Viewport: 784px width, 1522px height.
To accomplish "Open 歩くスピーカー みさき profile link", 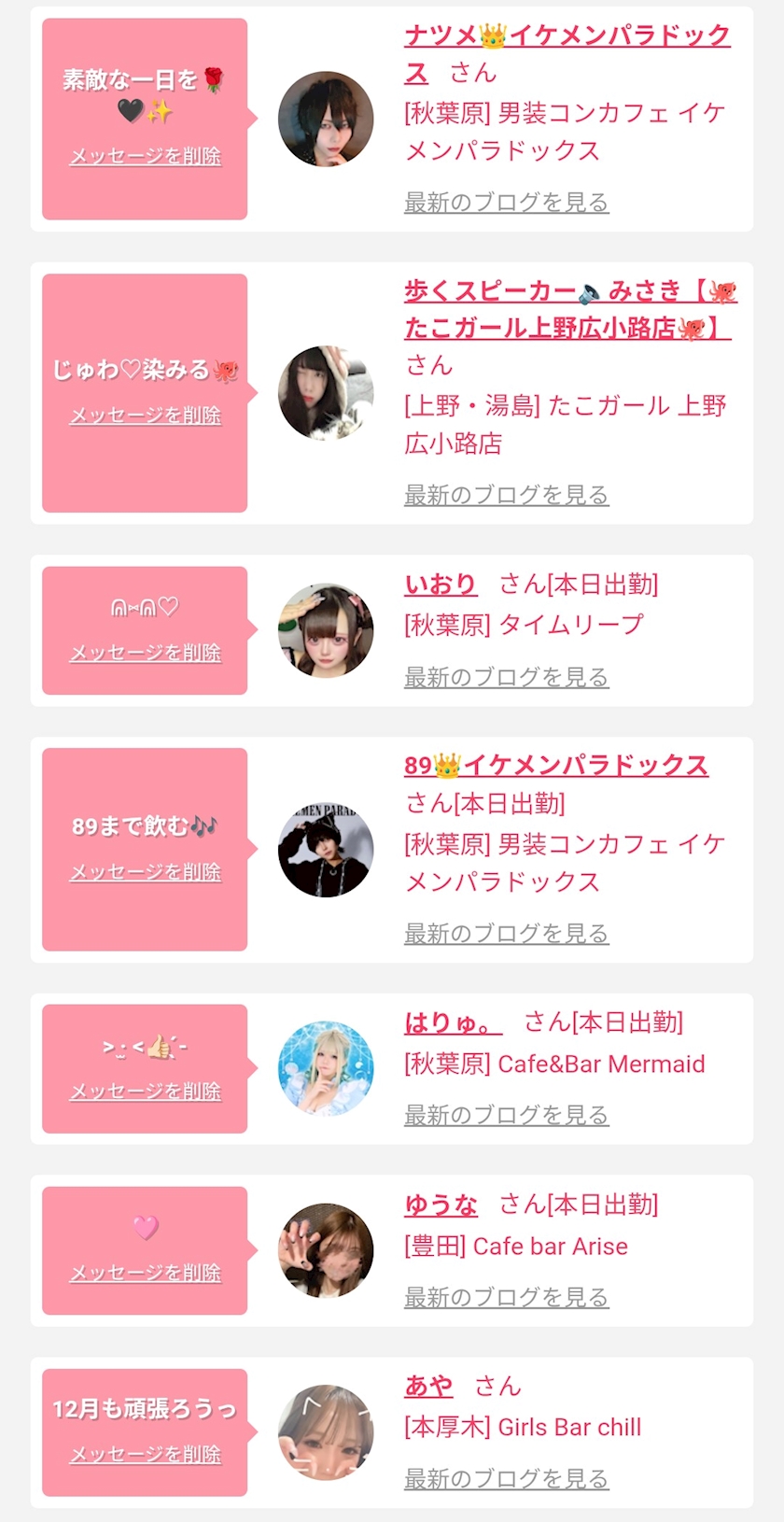I will click(x=569, y=292).
